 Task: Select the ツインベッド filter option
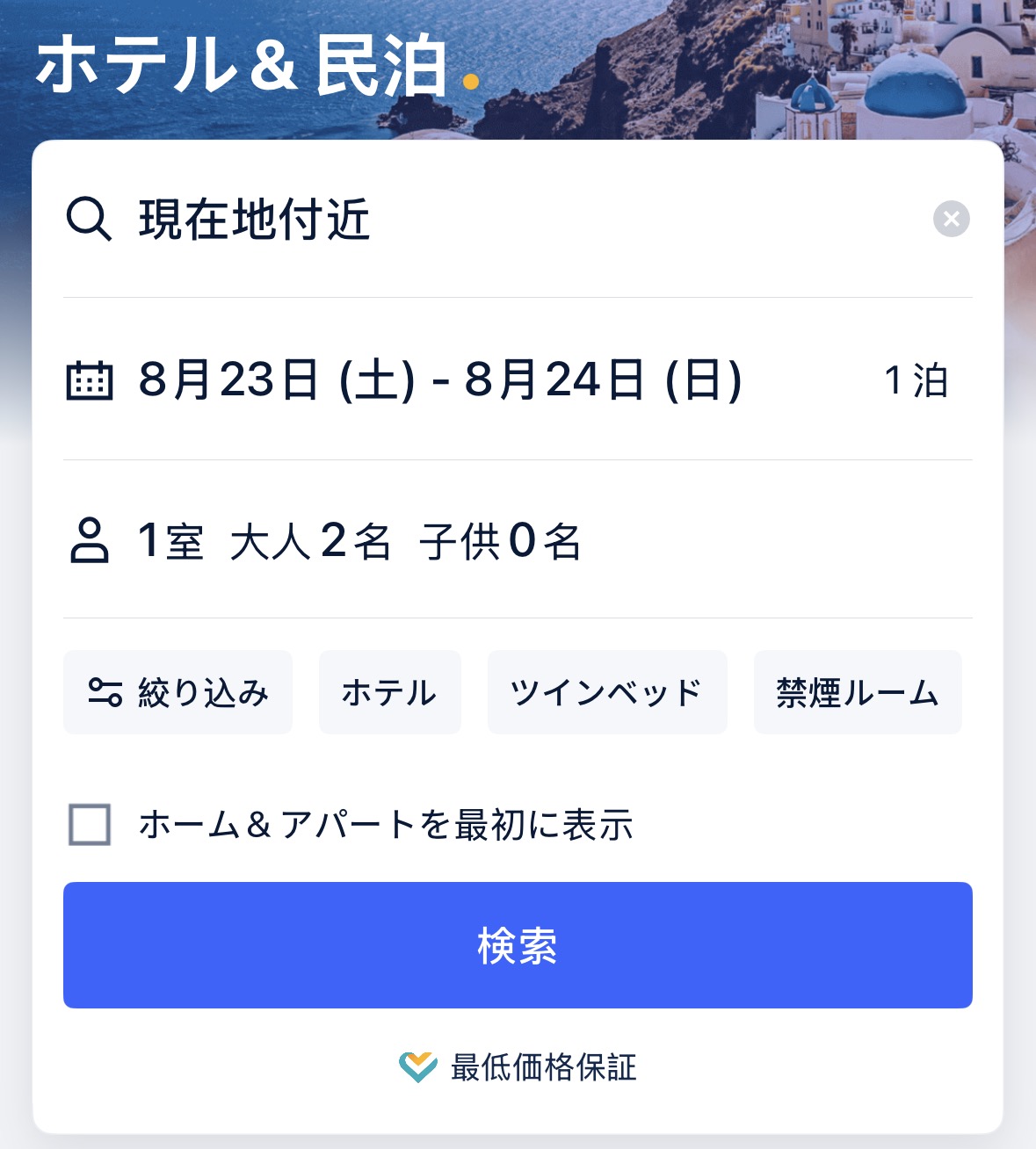coord(606,692)
